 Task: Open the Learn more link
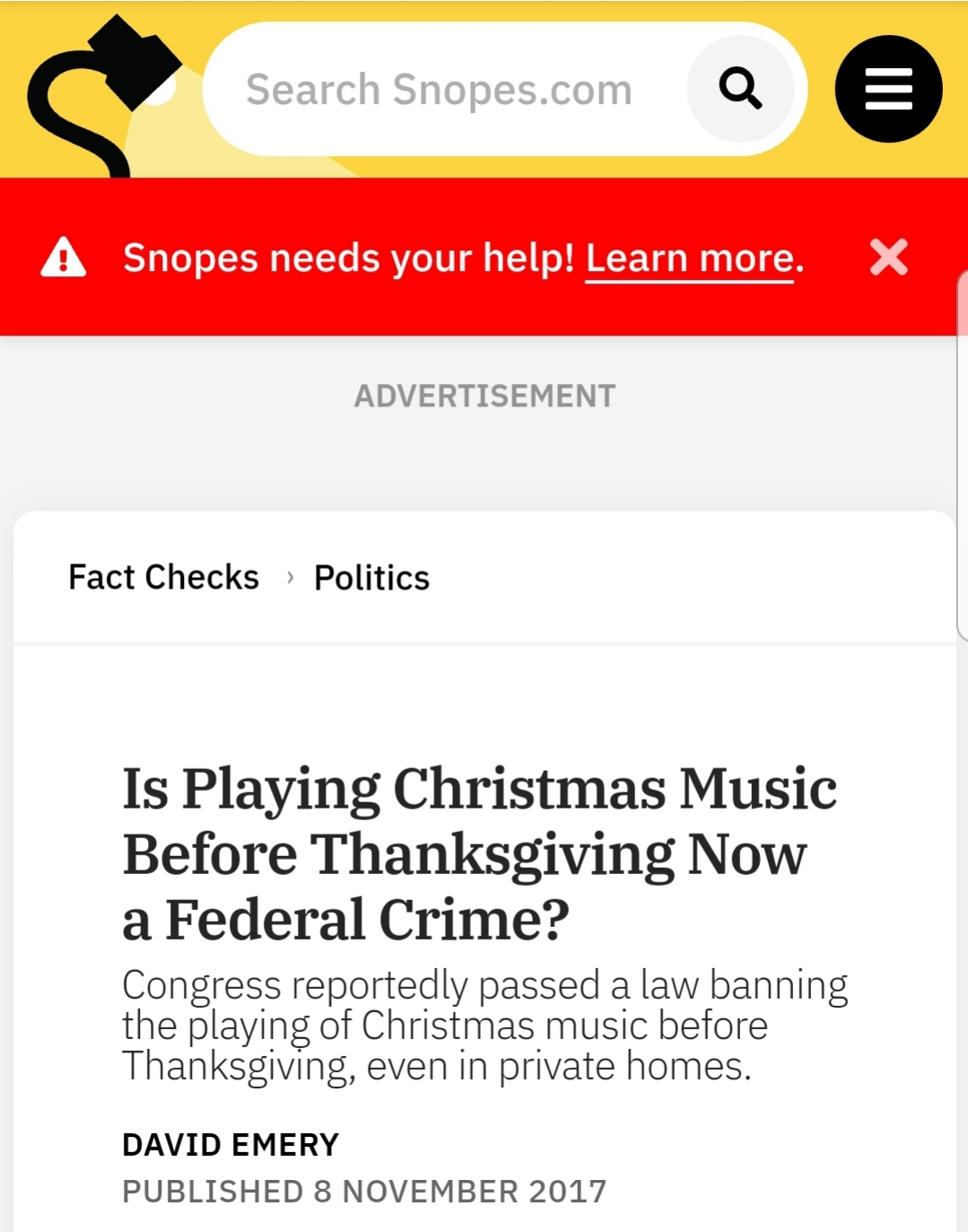click(x=689, y=258)
